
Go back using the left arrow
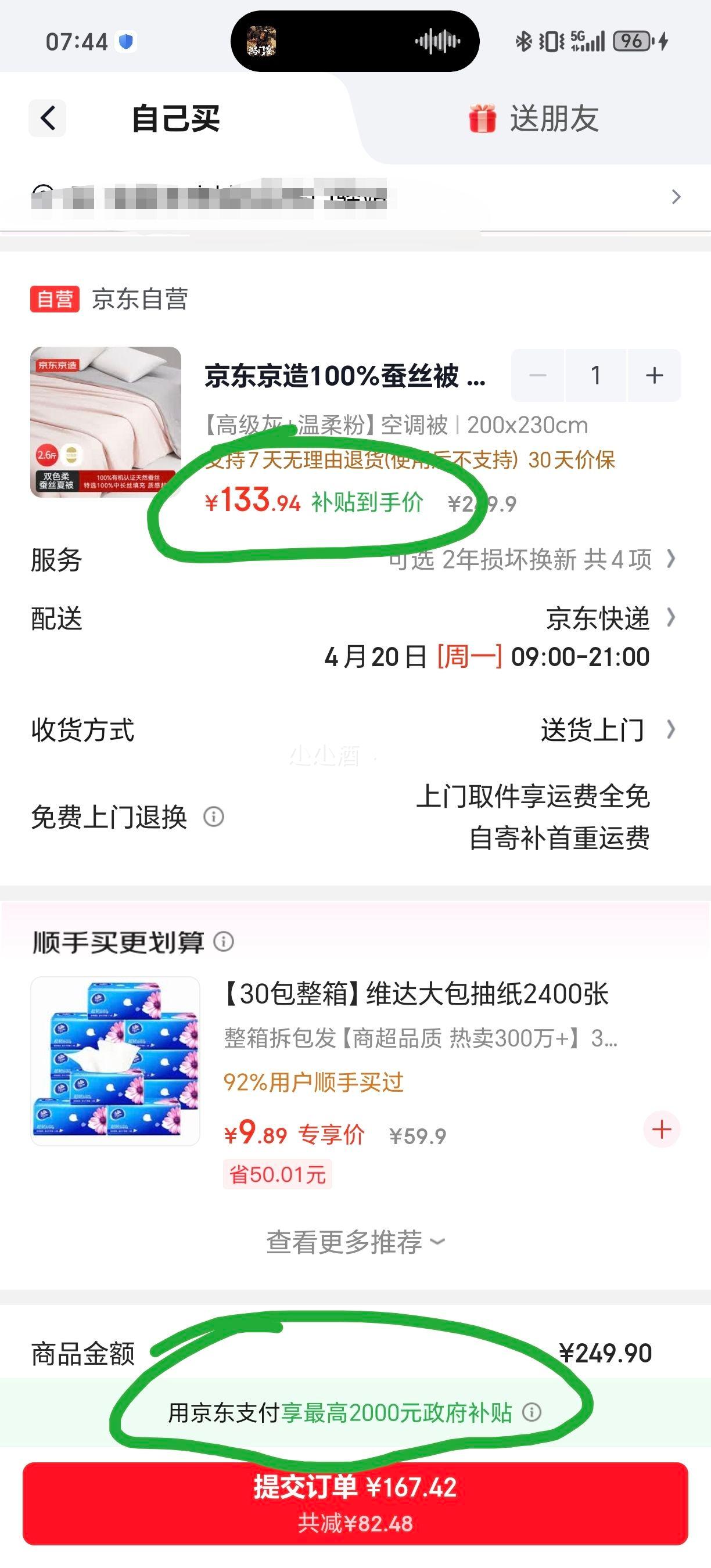(47, 118)
